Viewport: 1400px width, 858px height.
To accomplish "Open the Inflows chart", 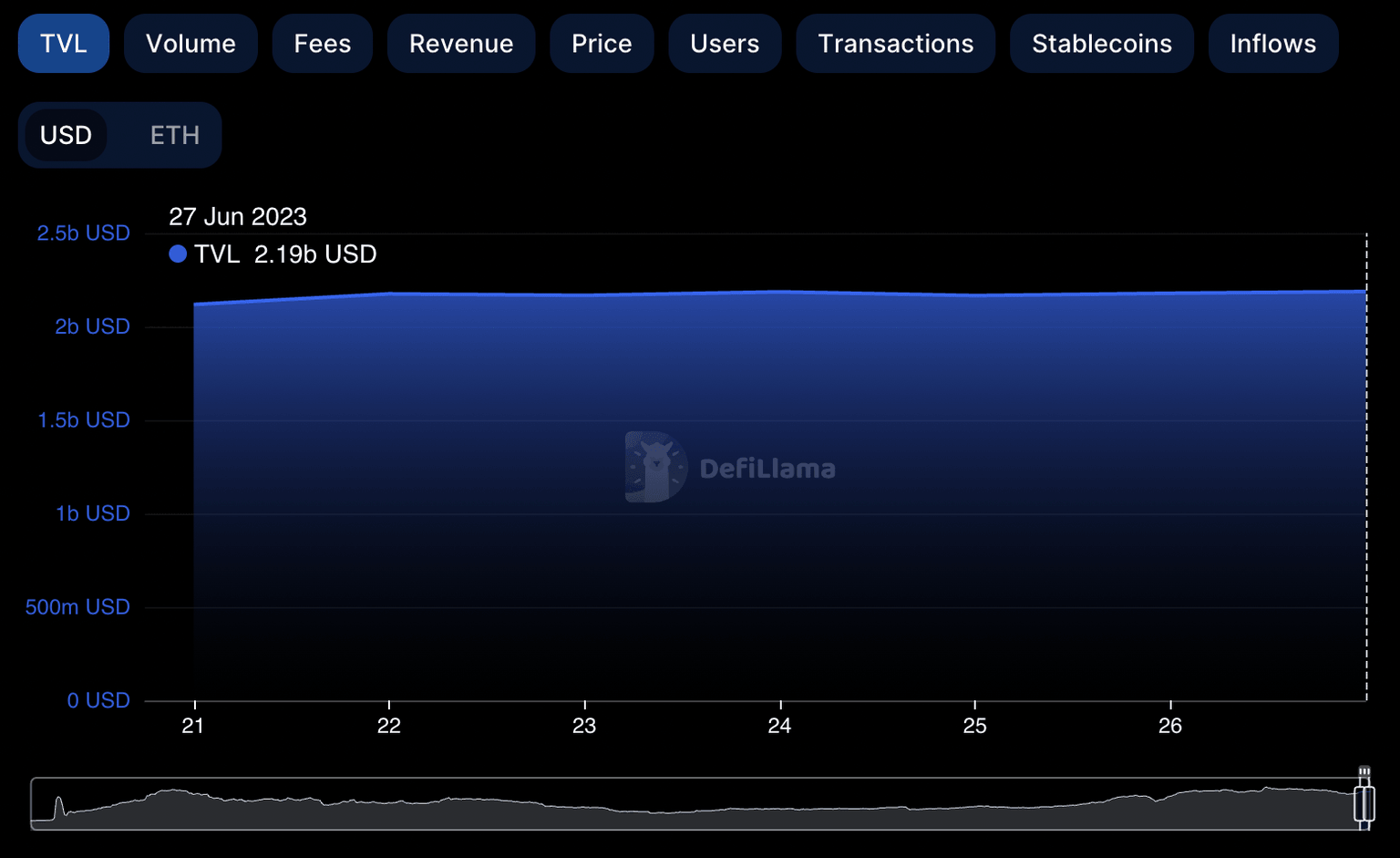I will 1272,43.
